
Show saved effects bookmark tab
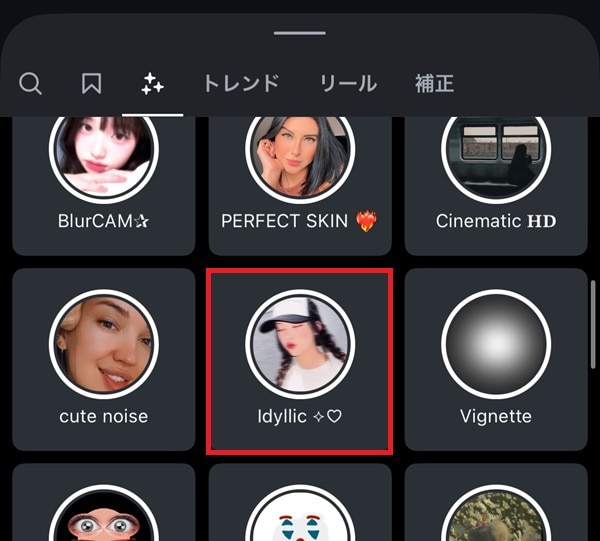91,84
